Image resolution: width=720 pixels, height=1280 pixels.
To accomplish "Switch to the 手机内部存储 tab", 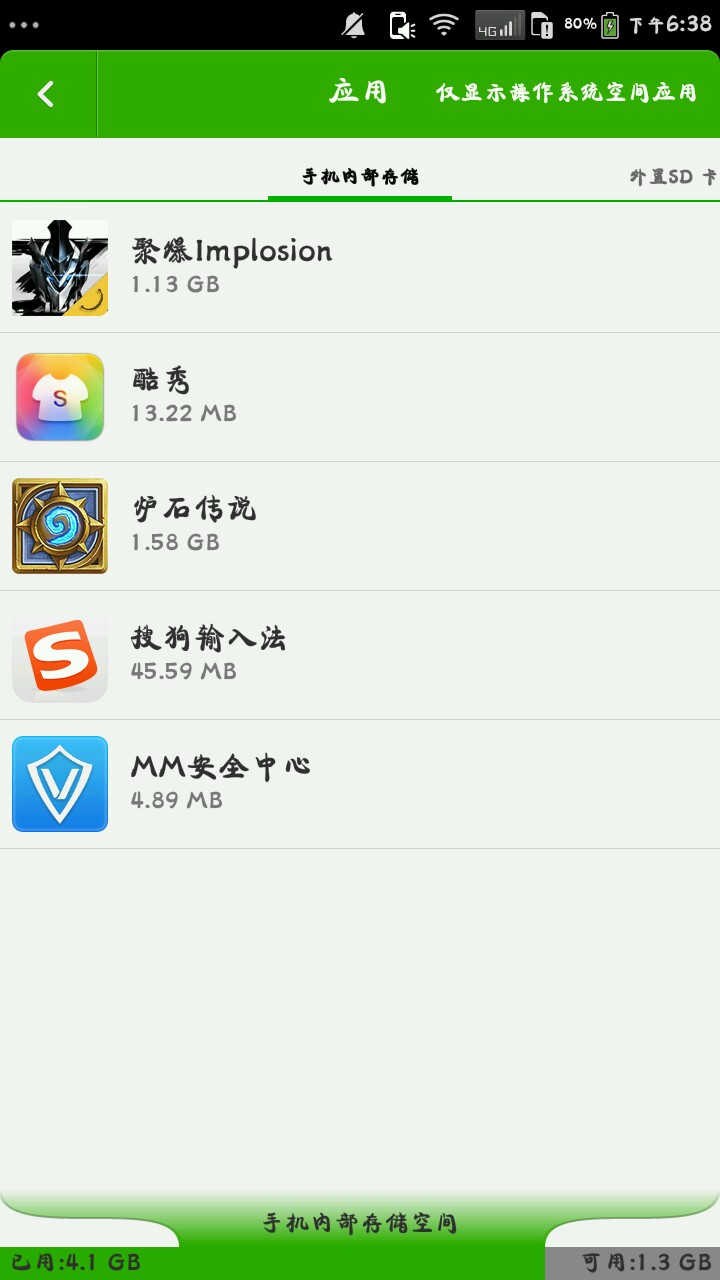I will point(360,177).
